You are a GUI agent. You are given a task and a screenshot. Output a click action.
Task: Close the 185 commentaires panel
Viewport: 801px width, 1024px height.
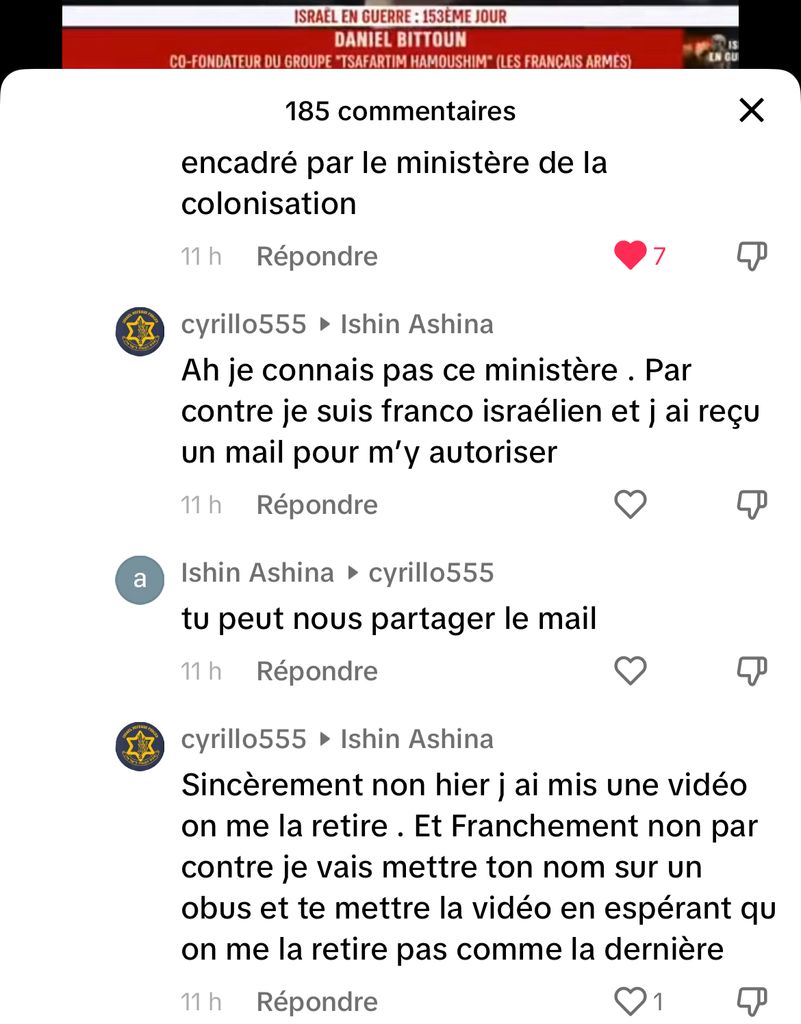[x=751, y=111]
